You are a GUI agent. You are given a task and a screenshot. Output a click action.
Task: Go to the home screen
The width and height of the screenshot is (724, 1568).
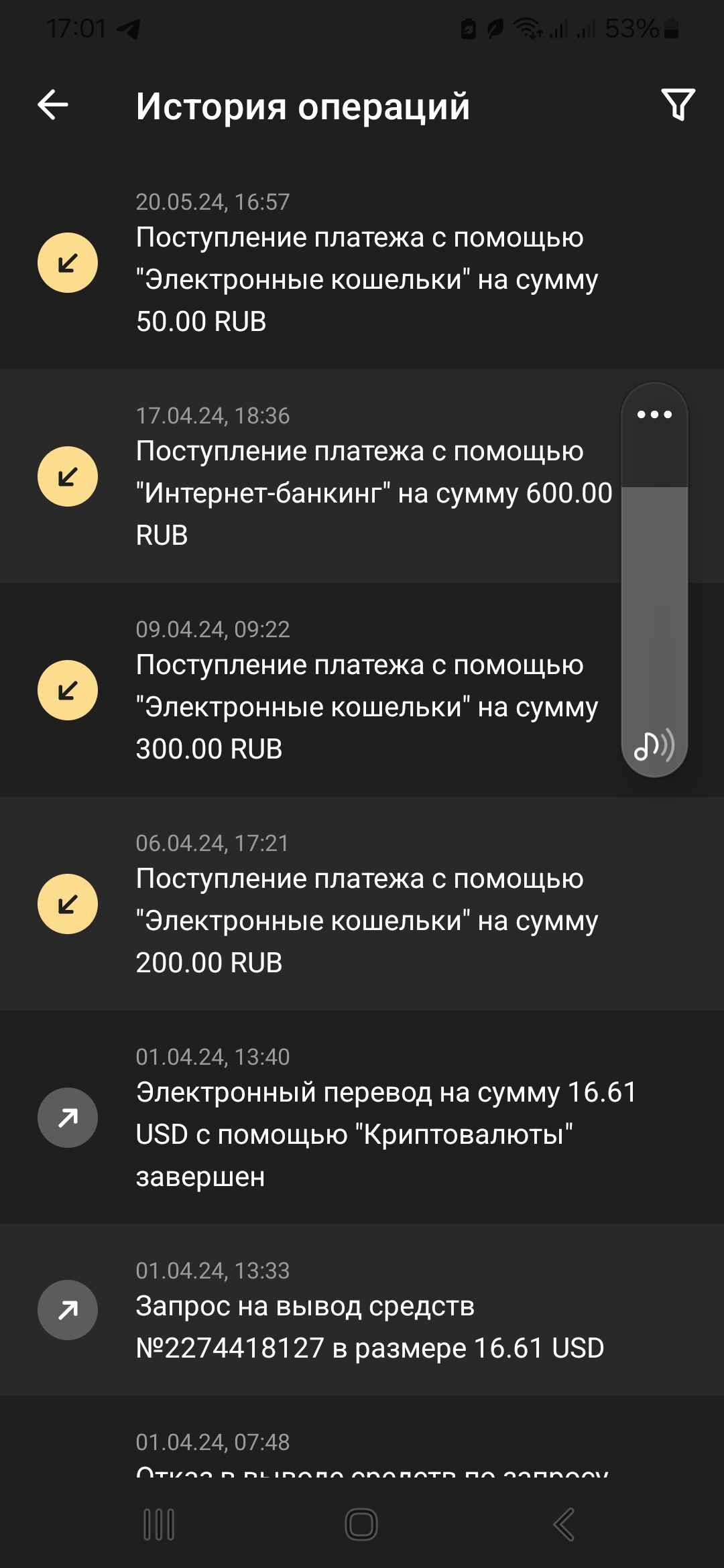coord(361,1524)
